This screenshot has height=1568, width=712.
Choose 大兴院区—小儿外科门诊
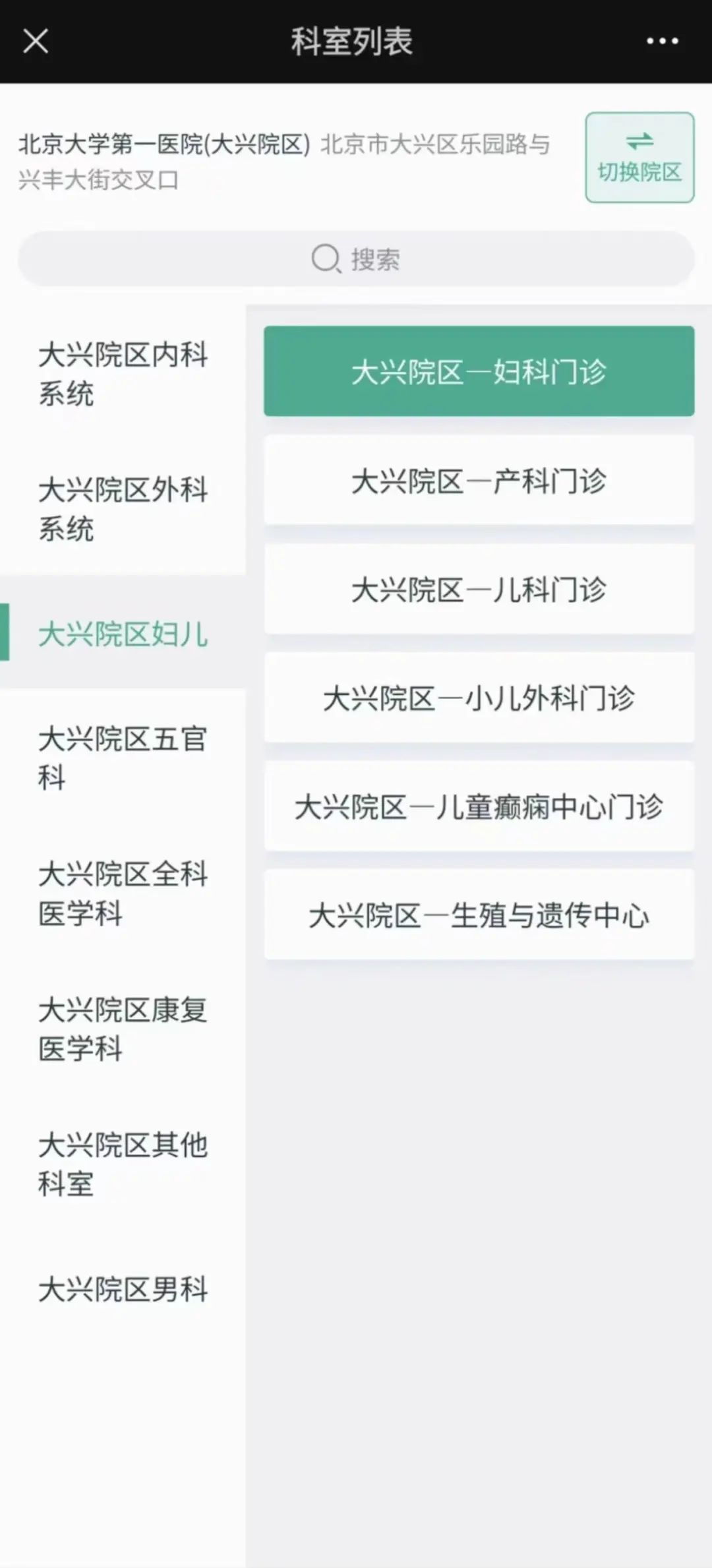[x=479, y=698]
